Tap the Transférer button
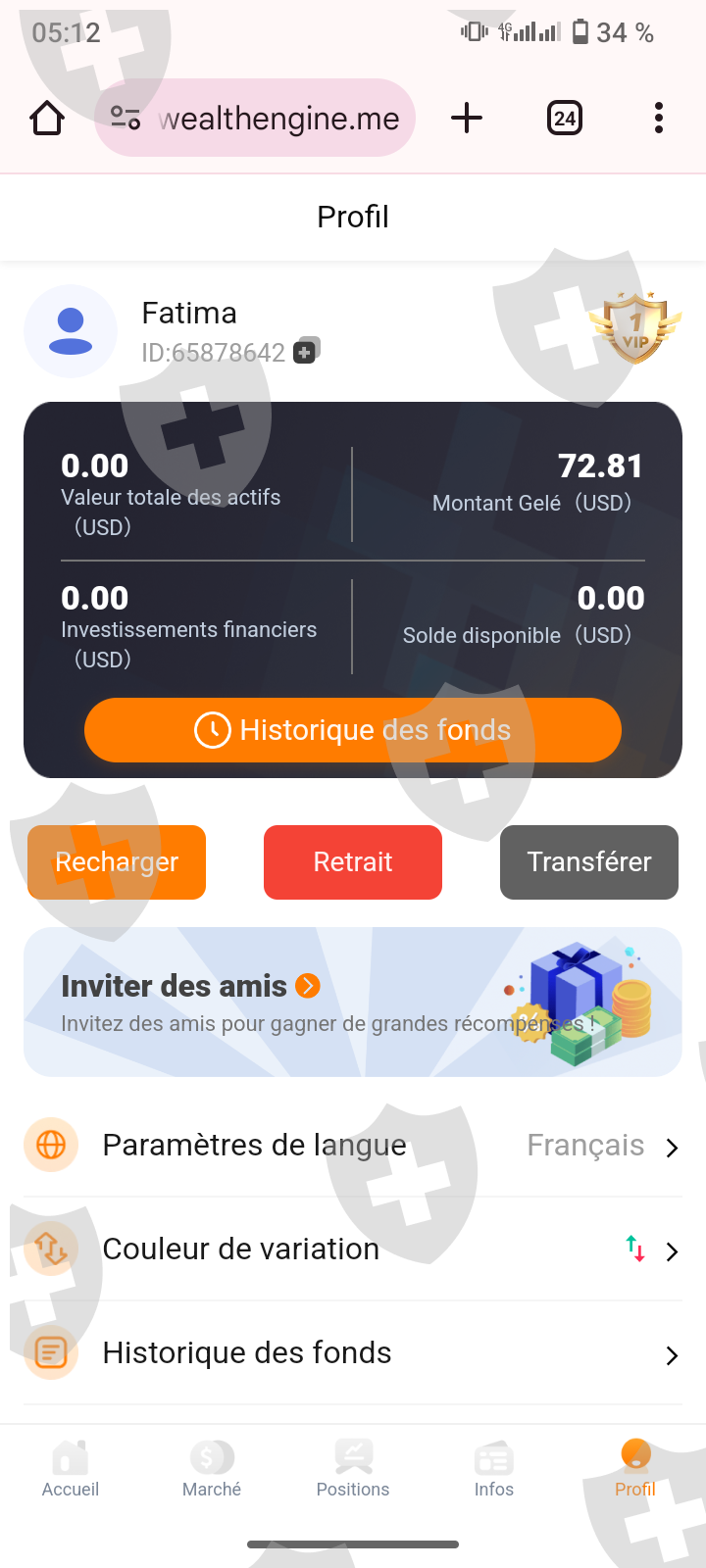The image size is (706, 1568). point(589,862)
